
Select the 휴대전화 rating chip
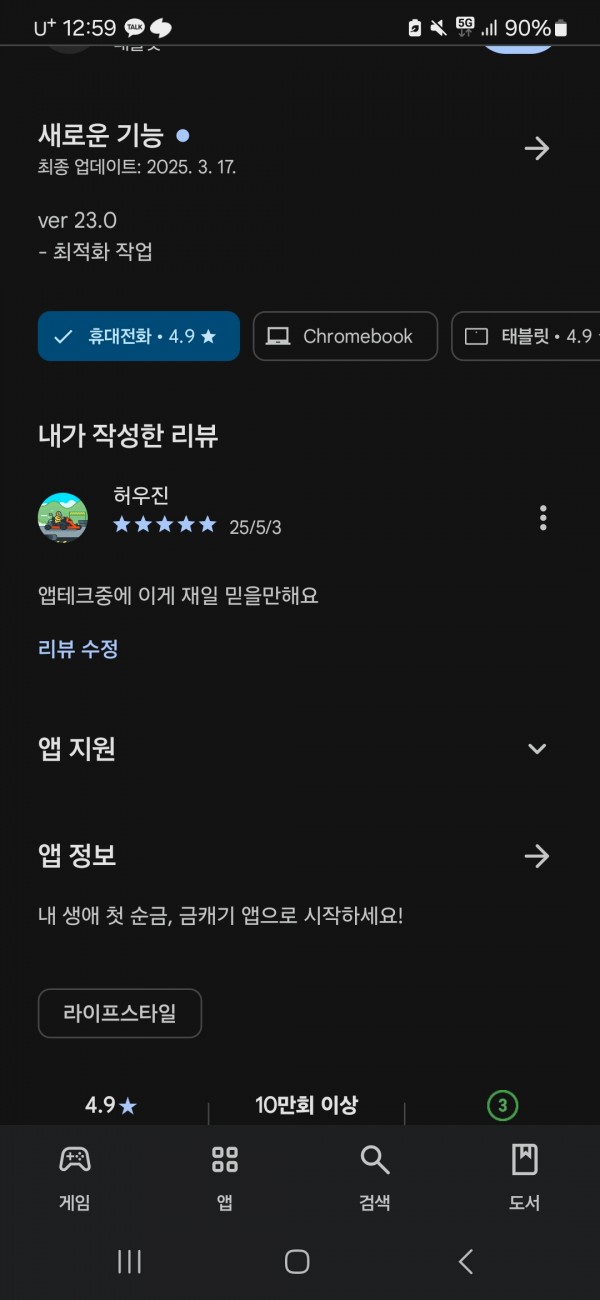(139, 336)
